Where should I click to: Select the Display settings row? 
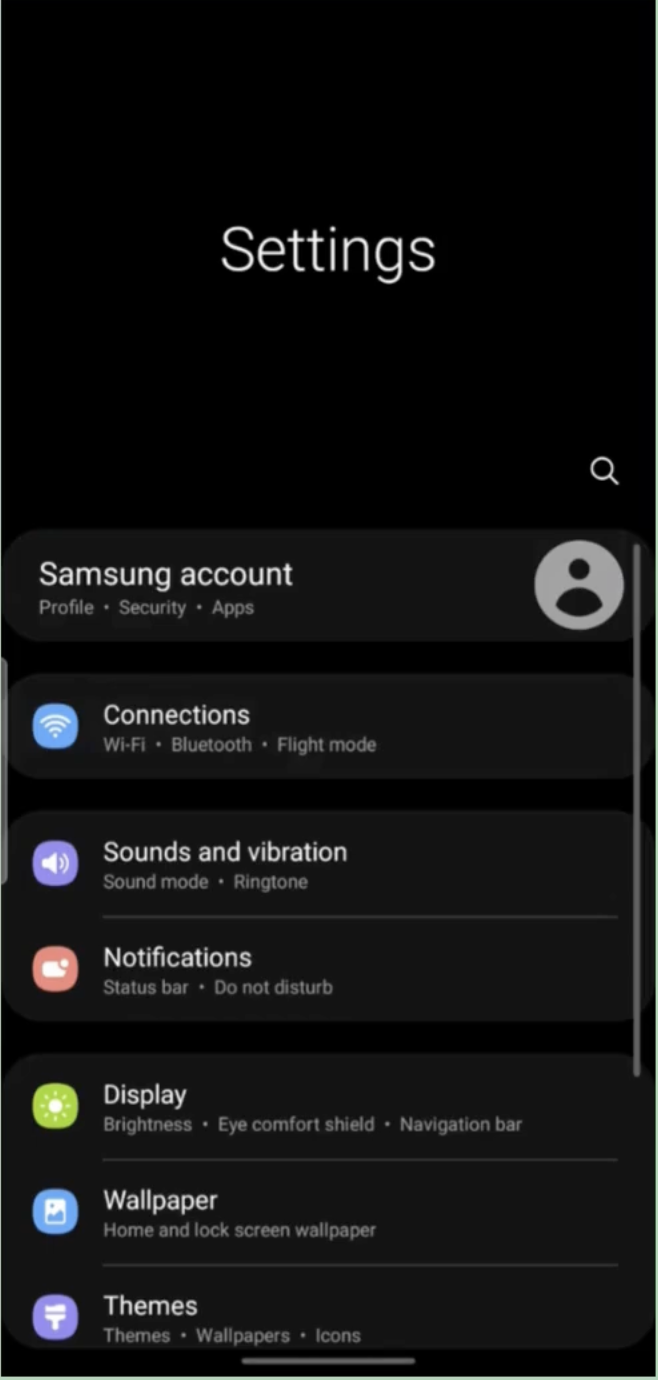click(x=300, y=1107)
